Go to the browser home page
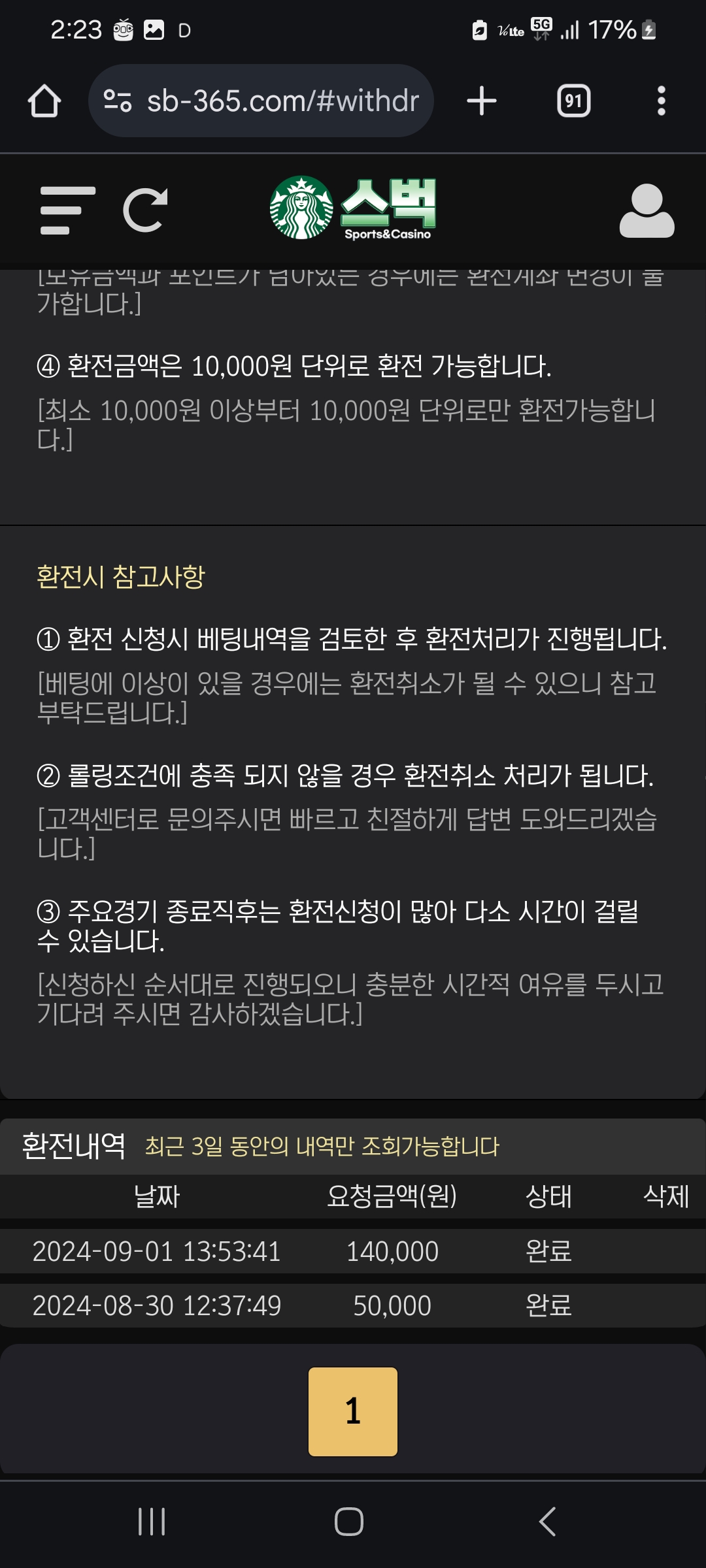 44,101
